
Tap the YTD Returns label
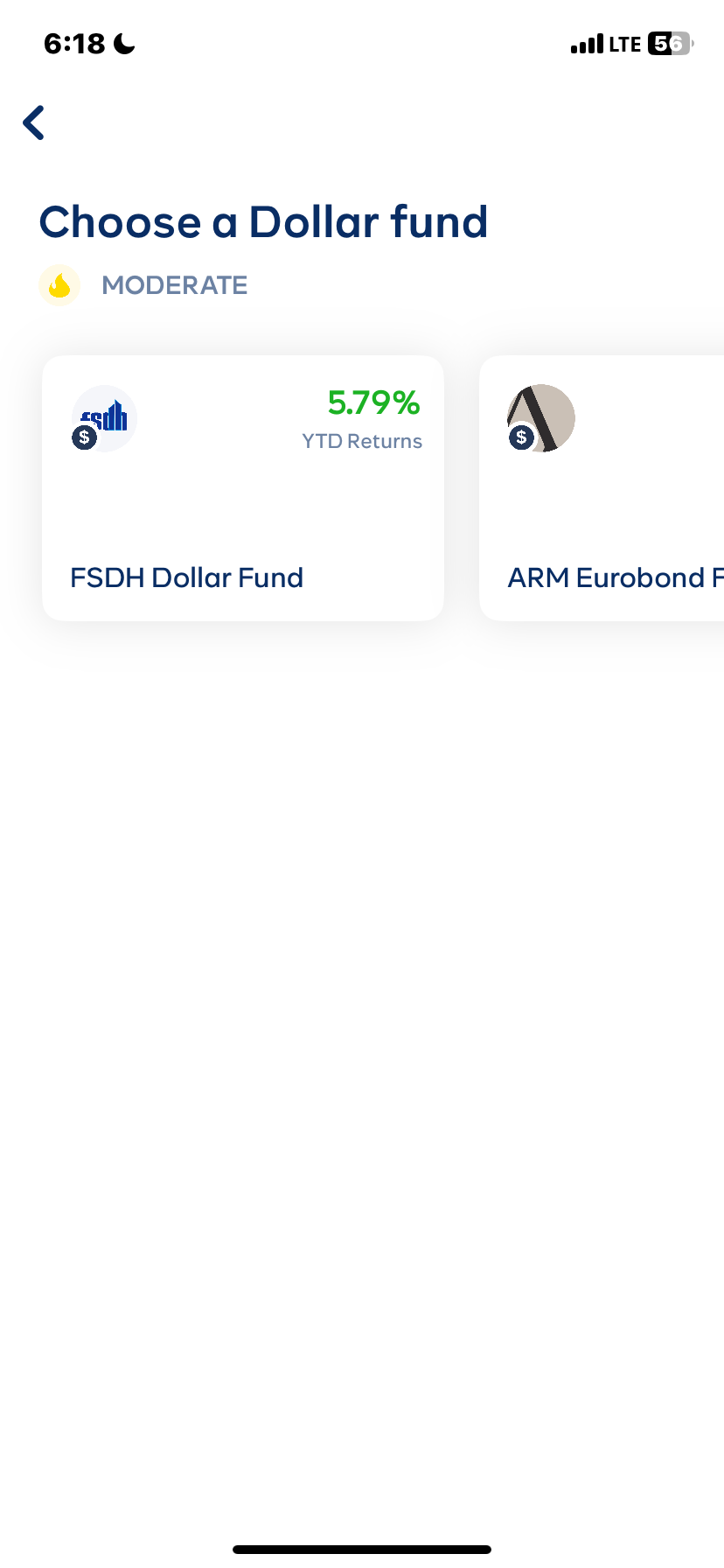click(x=362, y=441)
